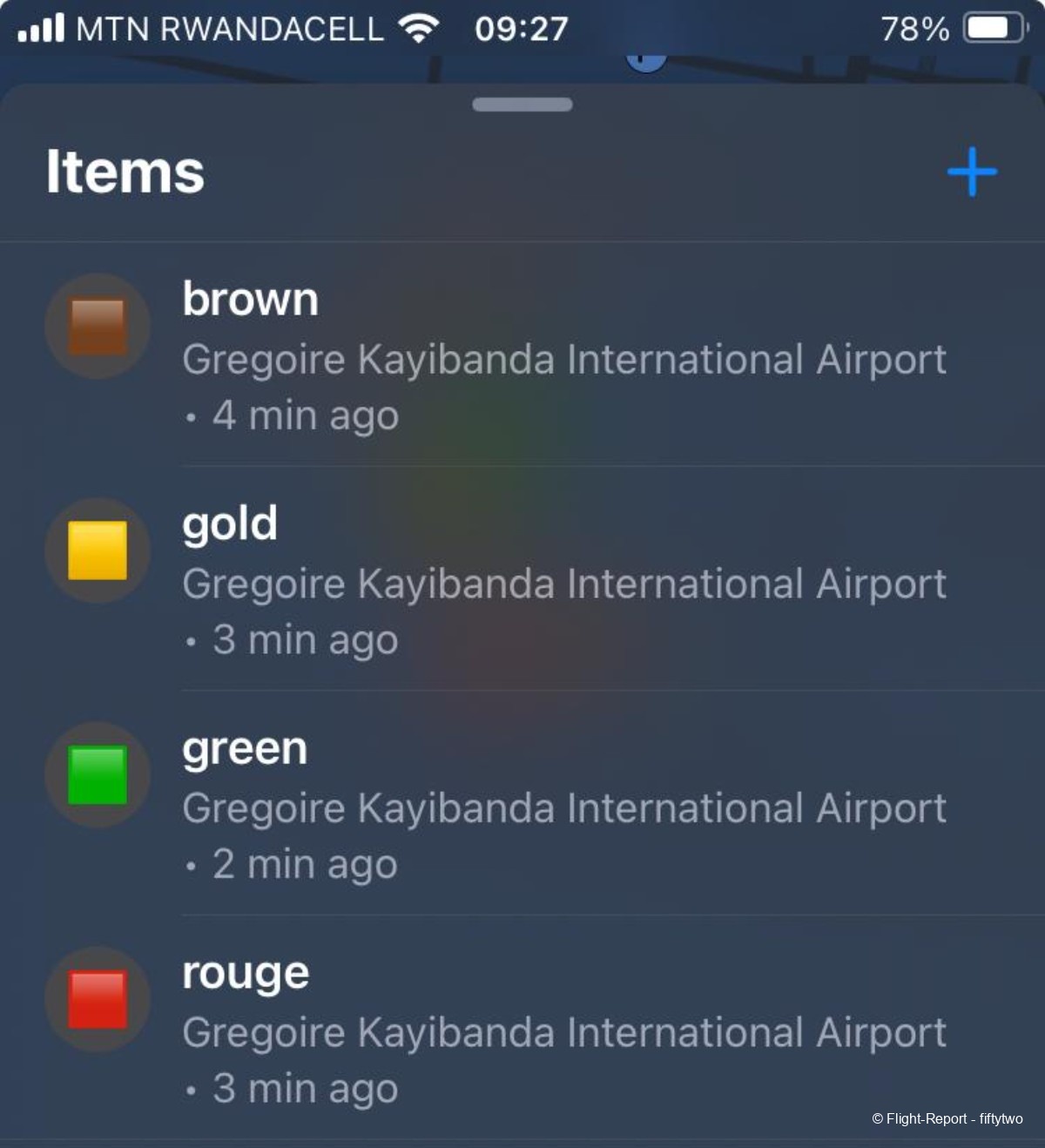The width and height of the screenshot is (1045, 1148).
Task: Tap the sheet grabber handle
Action: click(x=522, y=105)
